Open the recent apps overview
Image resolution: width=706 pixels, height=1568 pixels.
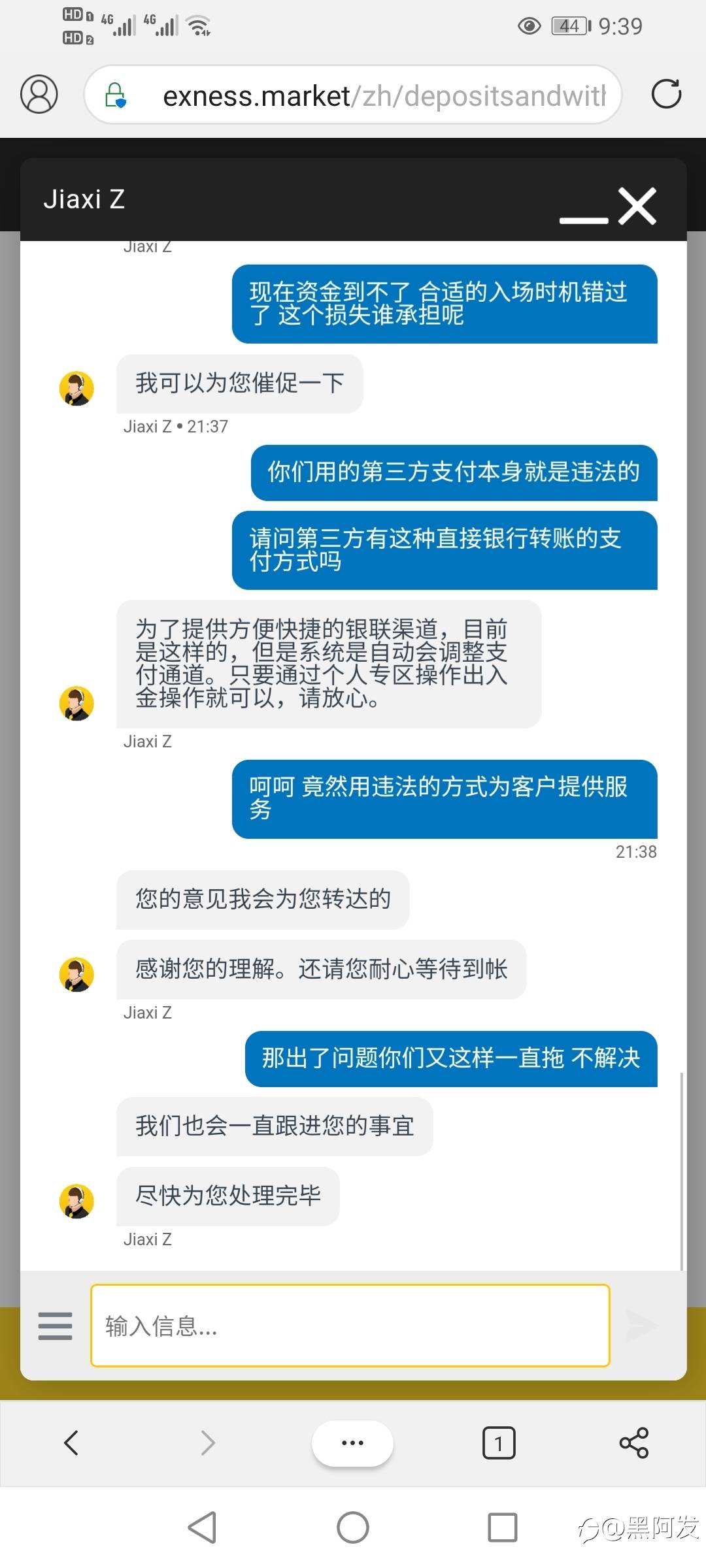[x=503, y=1527]
